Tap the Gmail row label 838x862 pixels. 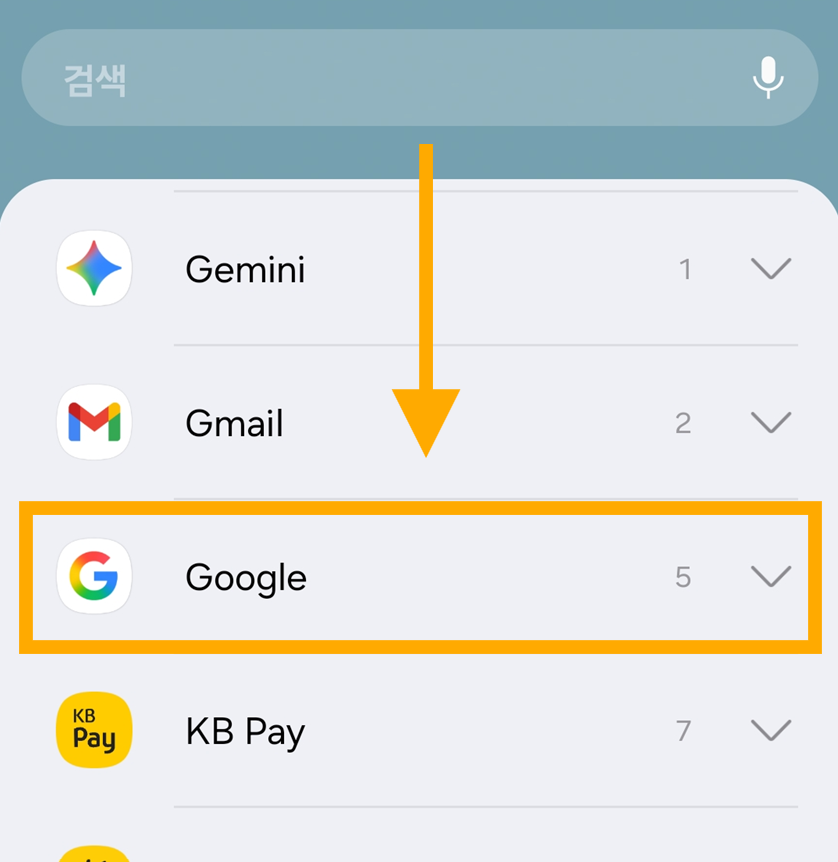pyautogui.click(x=234, y=422)
